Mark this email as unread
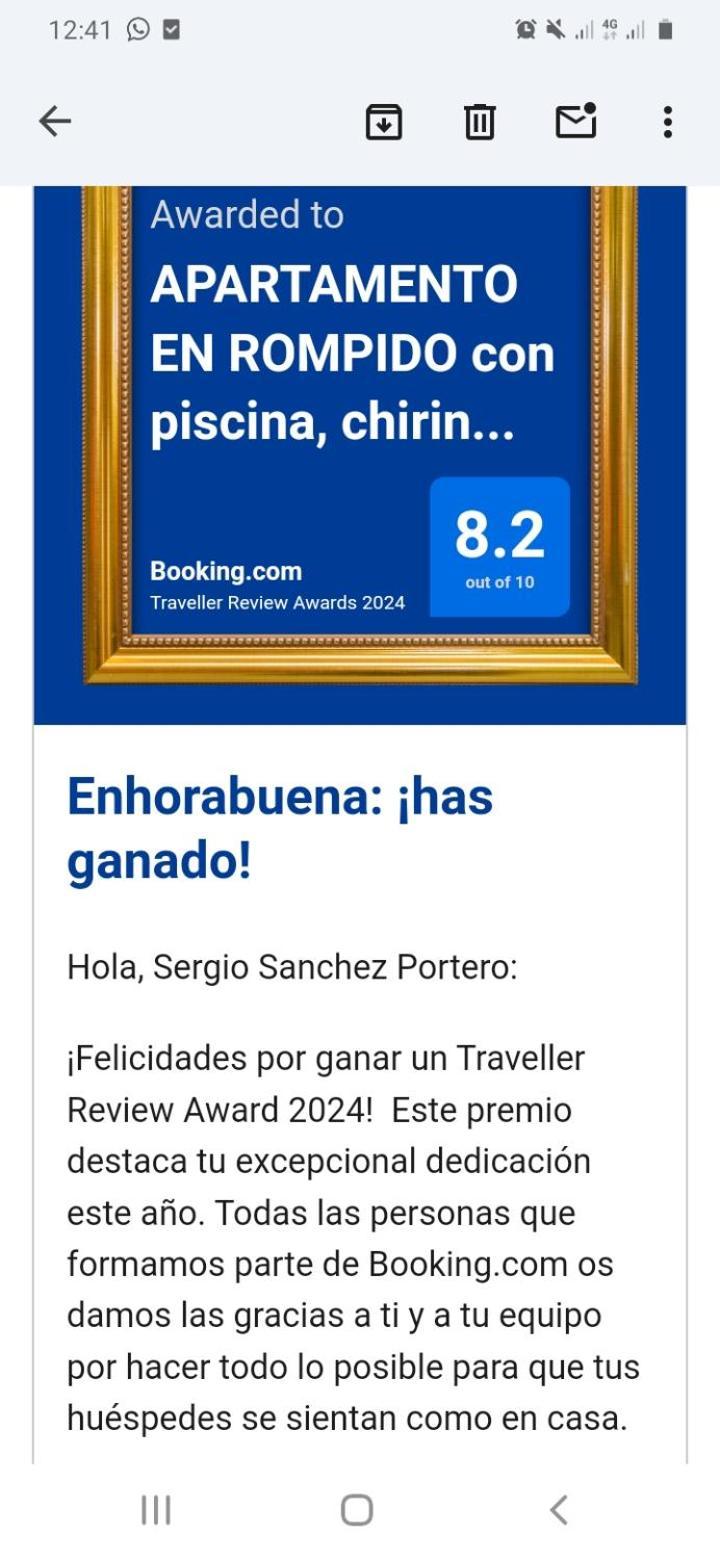The image size is (720, 1560). coord(576,121)
